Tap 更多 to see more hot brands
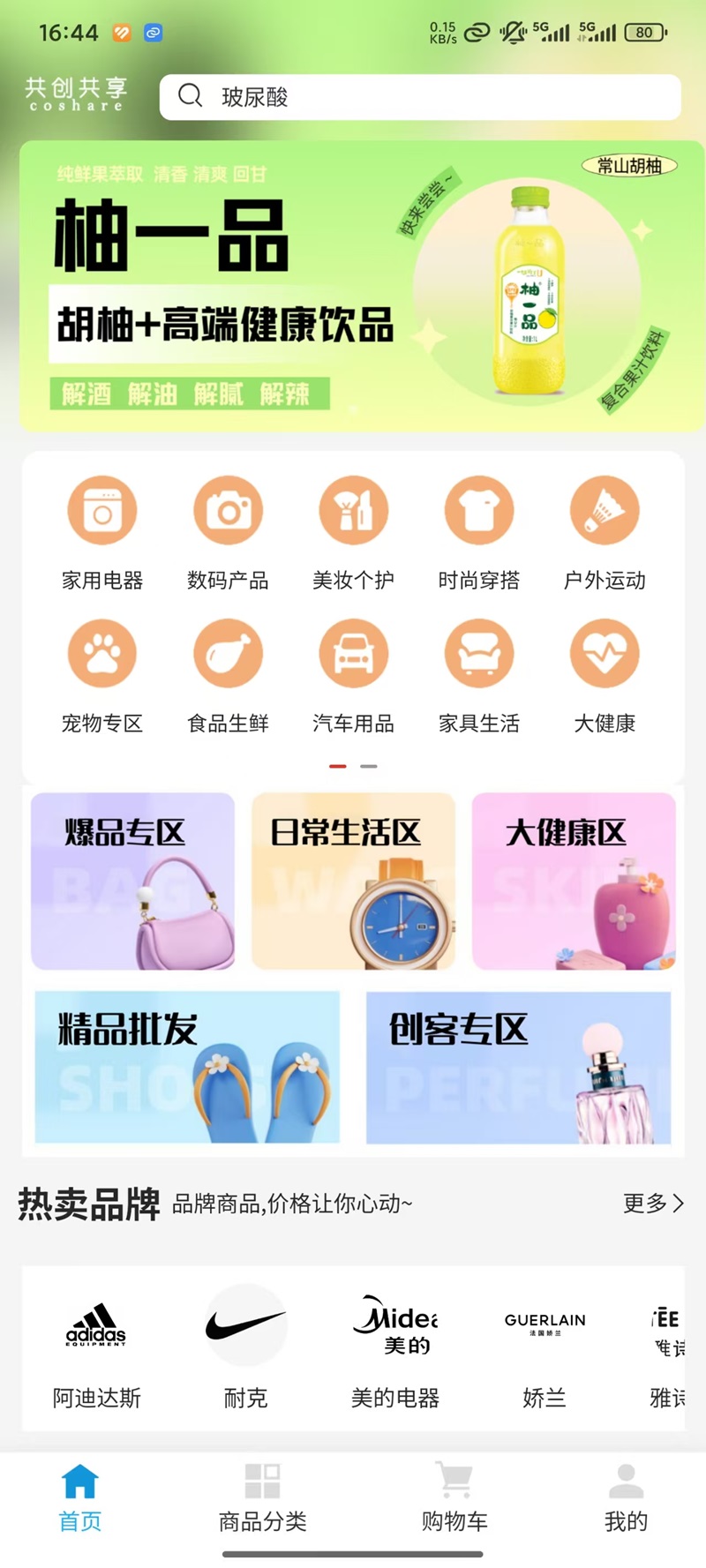 pyautogui.click(x=651, y=1204)
